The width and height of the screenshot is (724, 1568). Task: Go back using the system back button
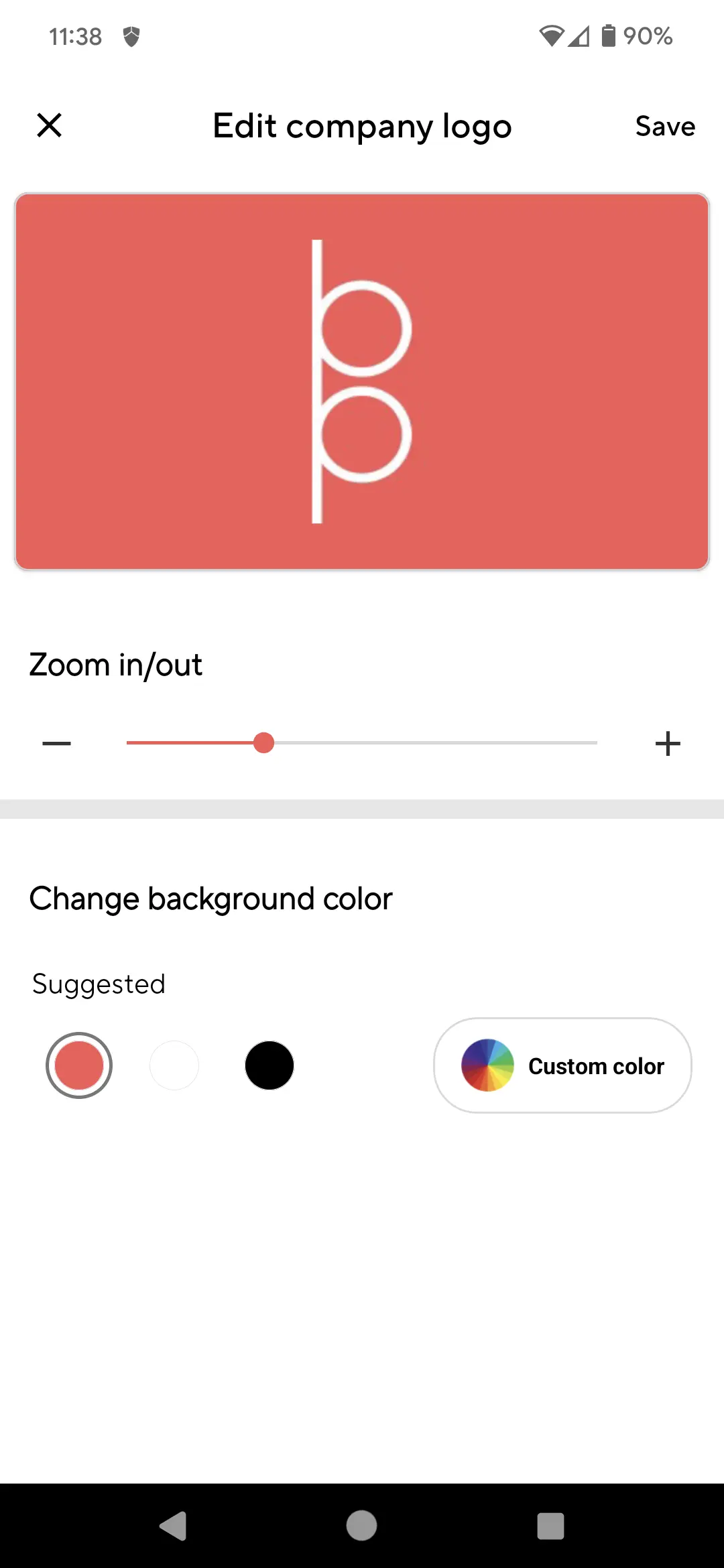click(174, 1526)
